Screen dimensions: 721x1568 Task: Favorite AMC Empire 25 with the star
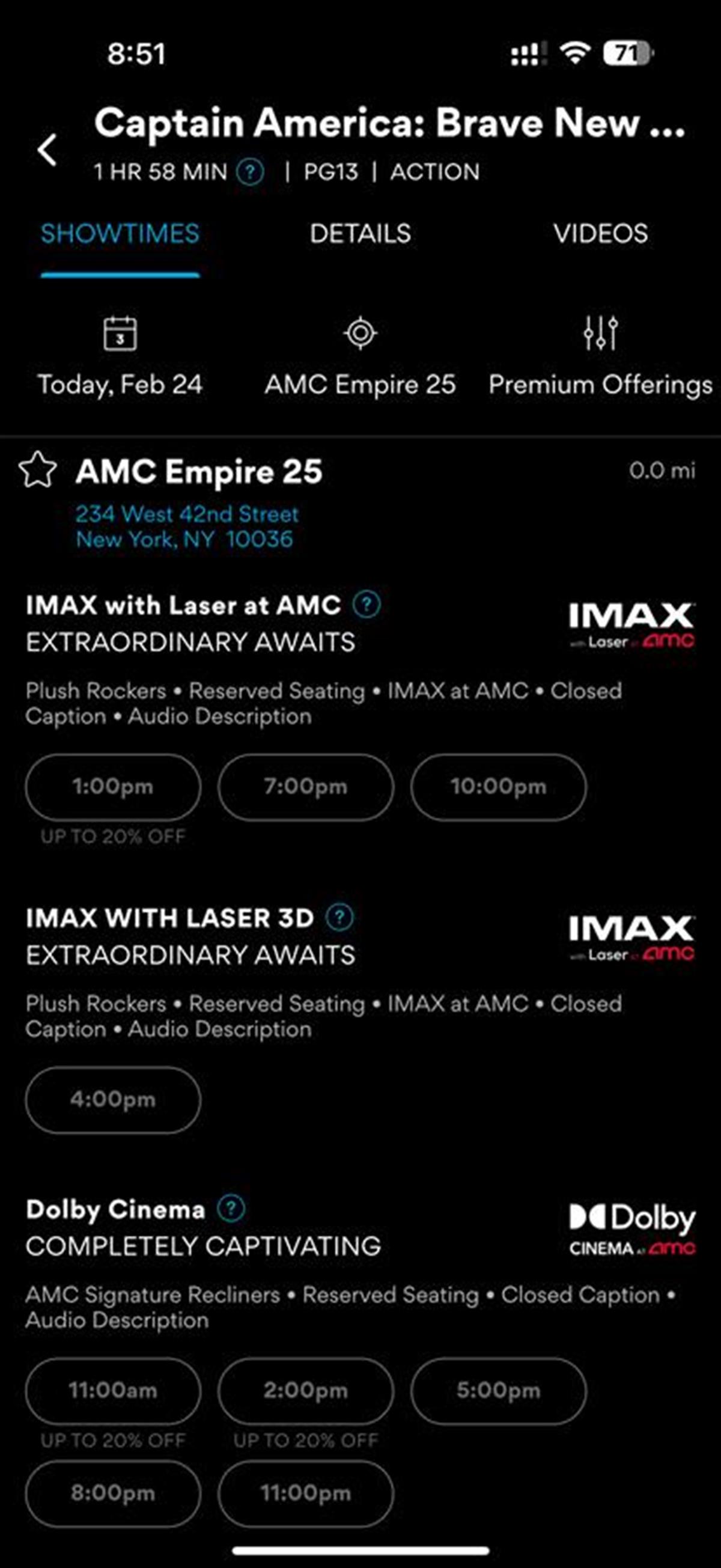coord(38,471)
